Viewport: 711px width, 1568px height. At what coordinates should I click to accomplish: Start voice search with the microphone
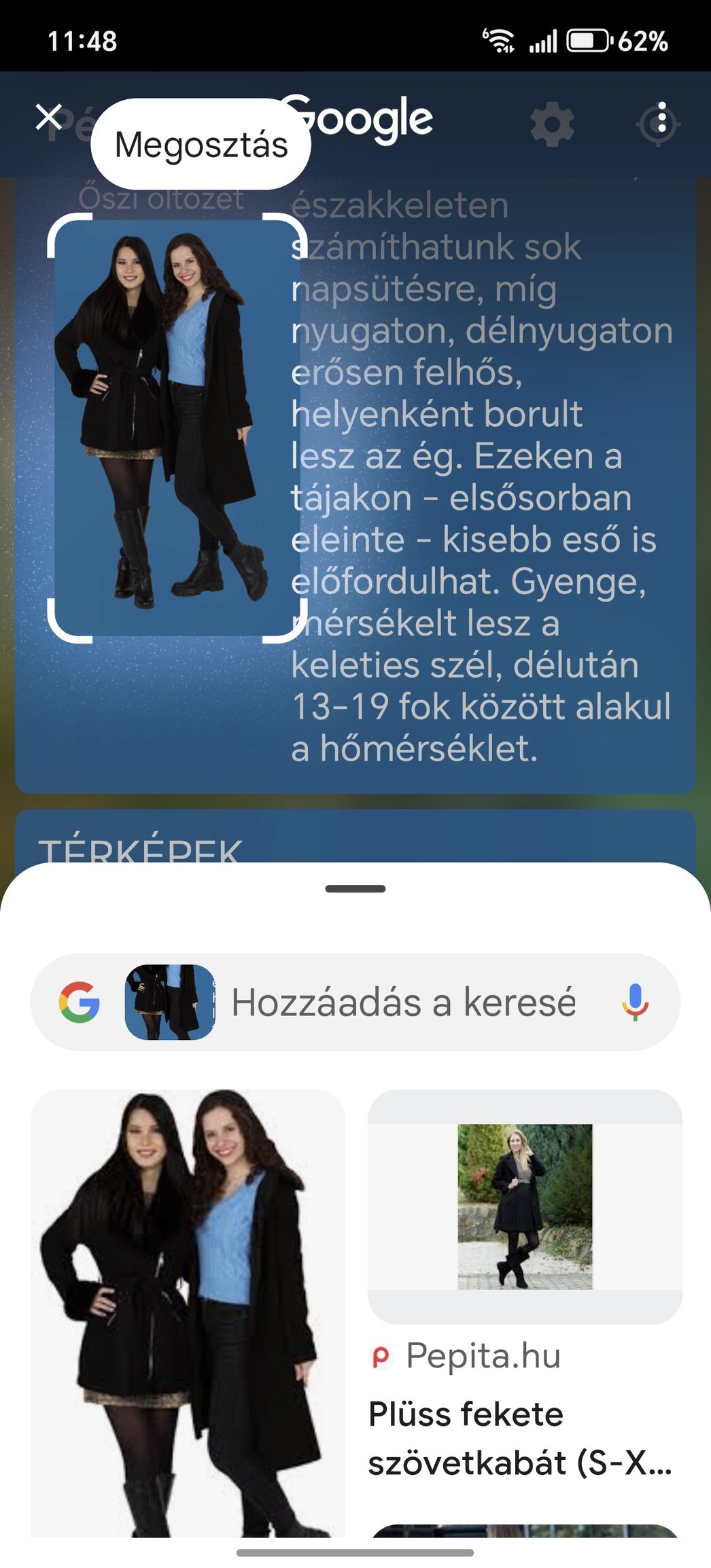click(635, 1003)
